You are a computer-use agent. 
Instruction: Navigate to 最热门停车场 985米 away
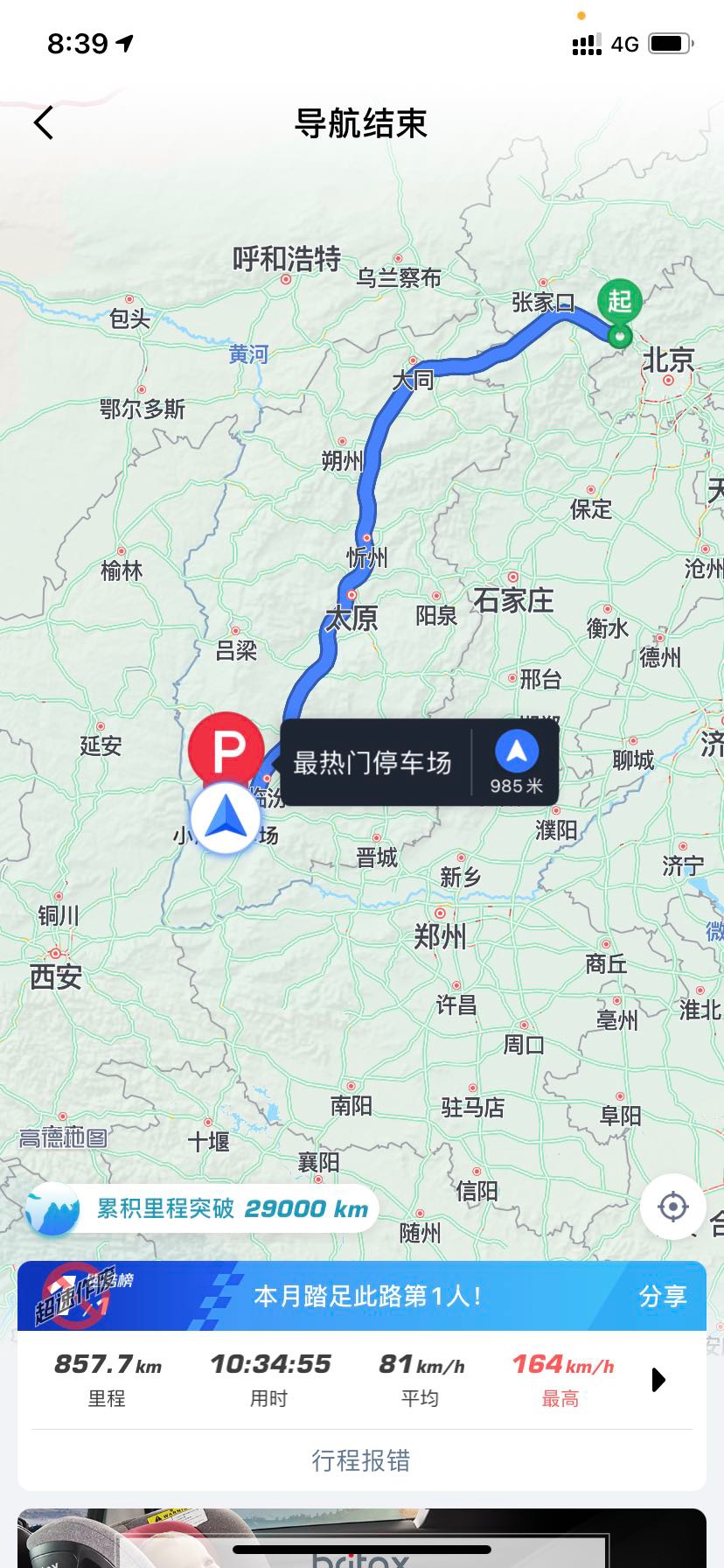(x=516, y=761)
